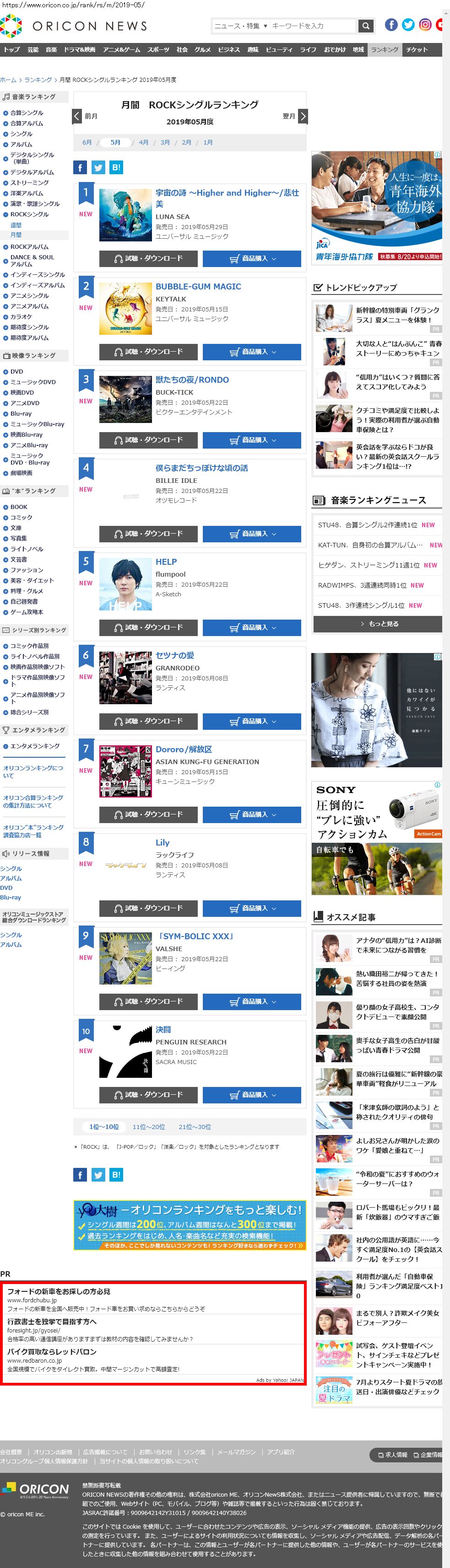
Task: Go to previous month with 前月 arrow
Action: [77, 116]
